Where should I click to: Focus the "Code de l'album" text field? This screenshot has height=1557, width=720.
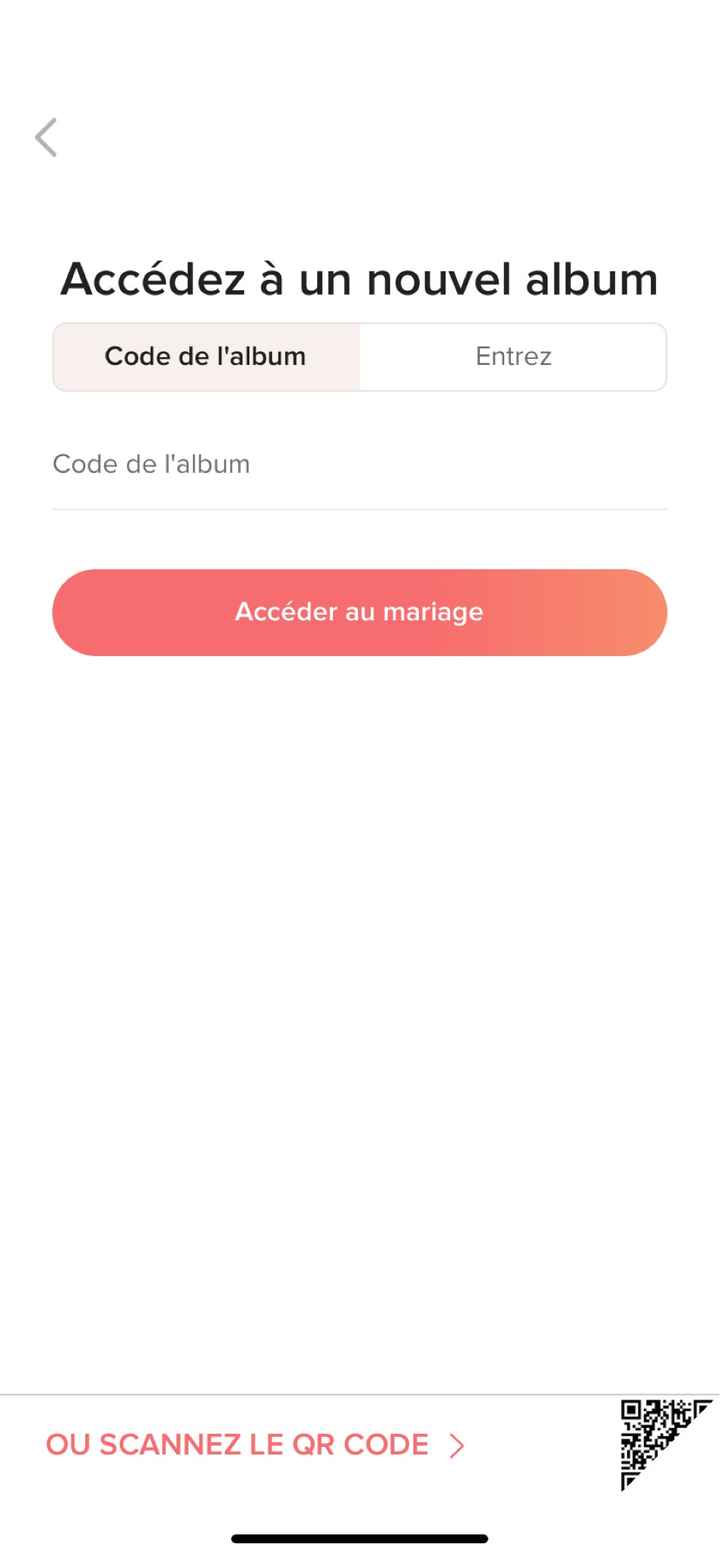[x=359, y=466]
